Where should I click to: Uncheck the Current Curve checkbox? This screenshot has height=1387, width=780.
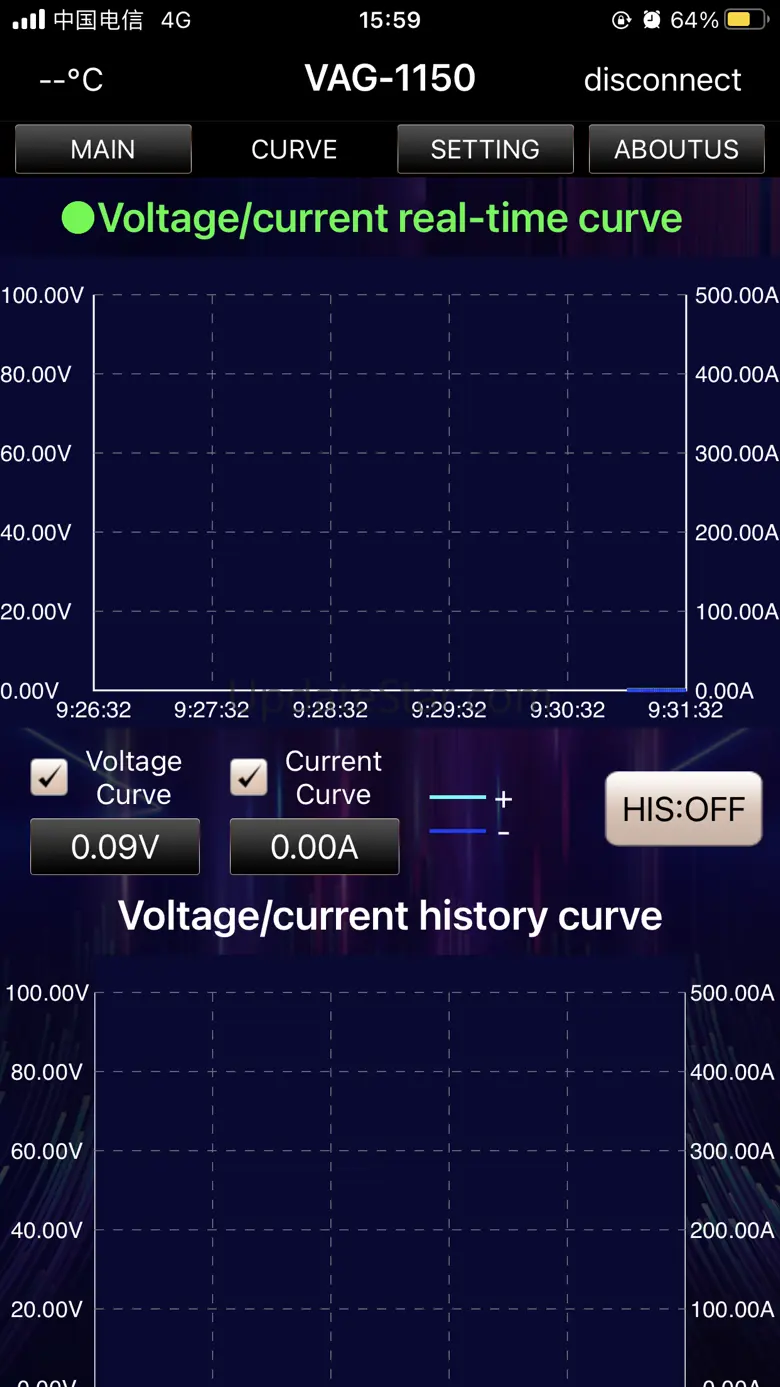tap(249, 777)
